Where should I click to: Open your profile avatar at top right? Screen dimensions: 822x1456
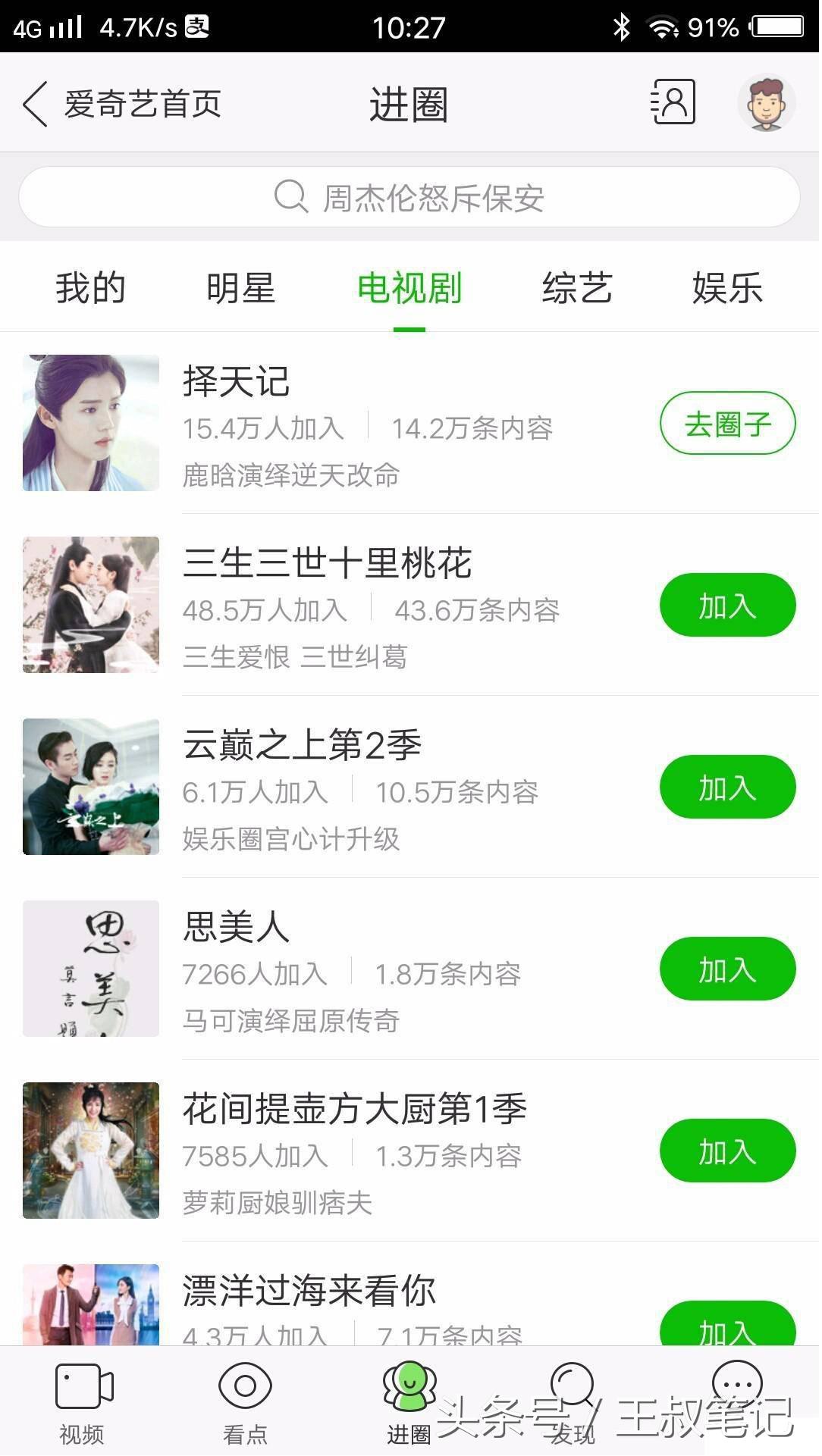768,102
